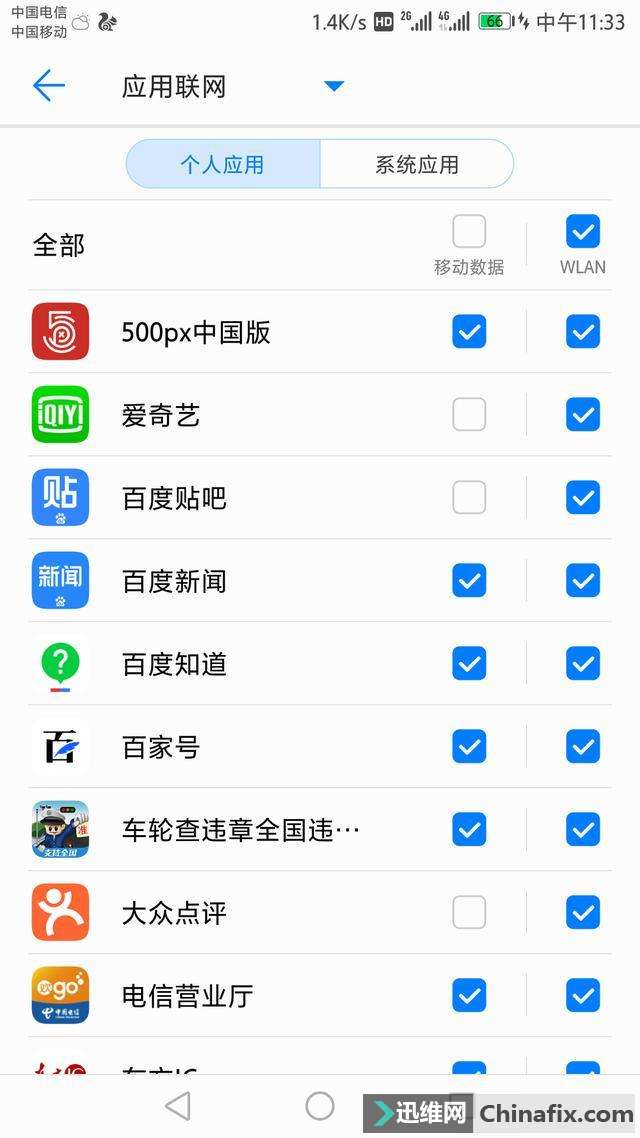This screenshot has width=640, height=1138.
Task: Tap the system back navigation button
Action: click(178, 1106)
